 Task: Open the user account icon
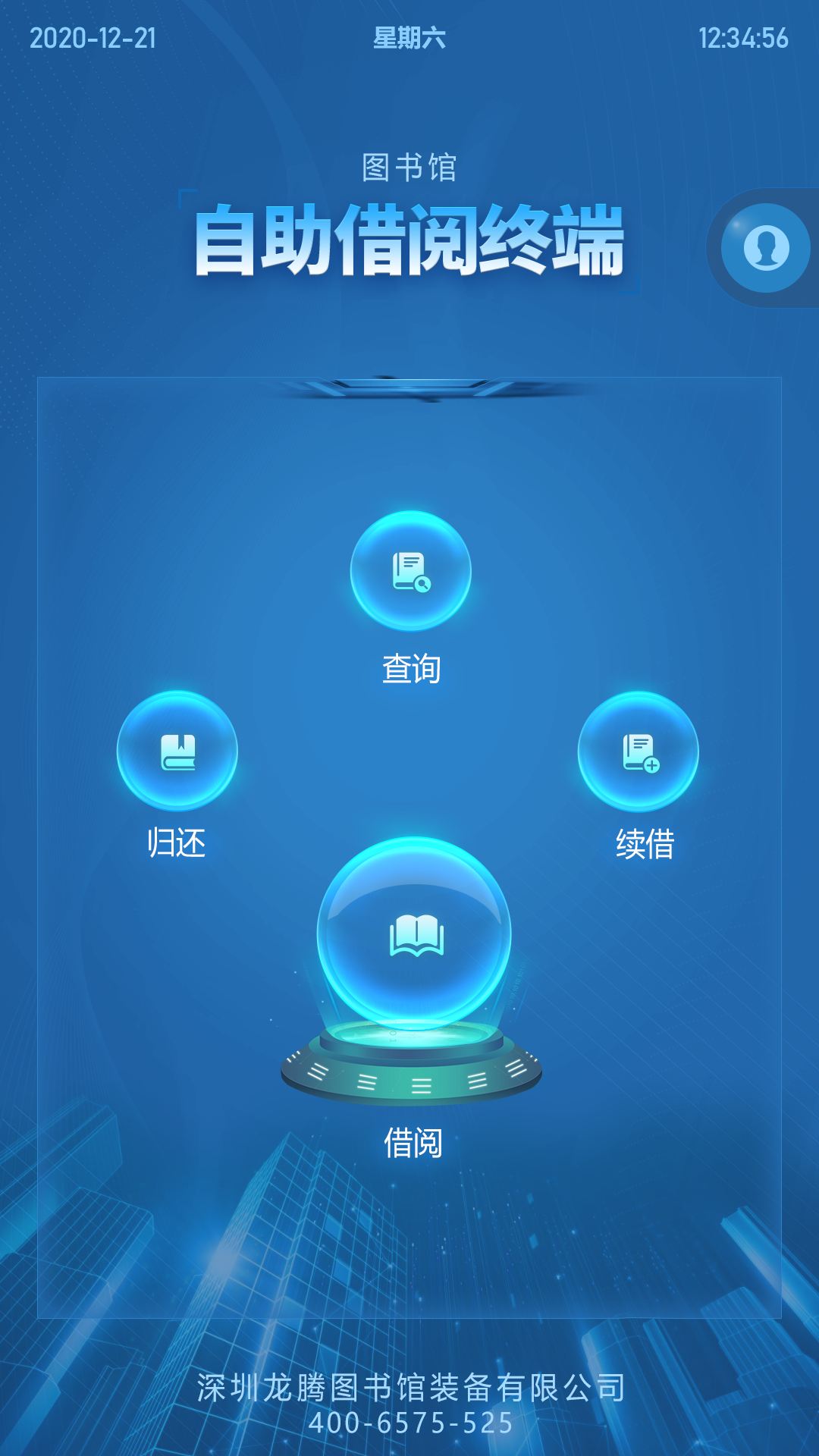coord(765,248)
